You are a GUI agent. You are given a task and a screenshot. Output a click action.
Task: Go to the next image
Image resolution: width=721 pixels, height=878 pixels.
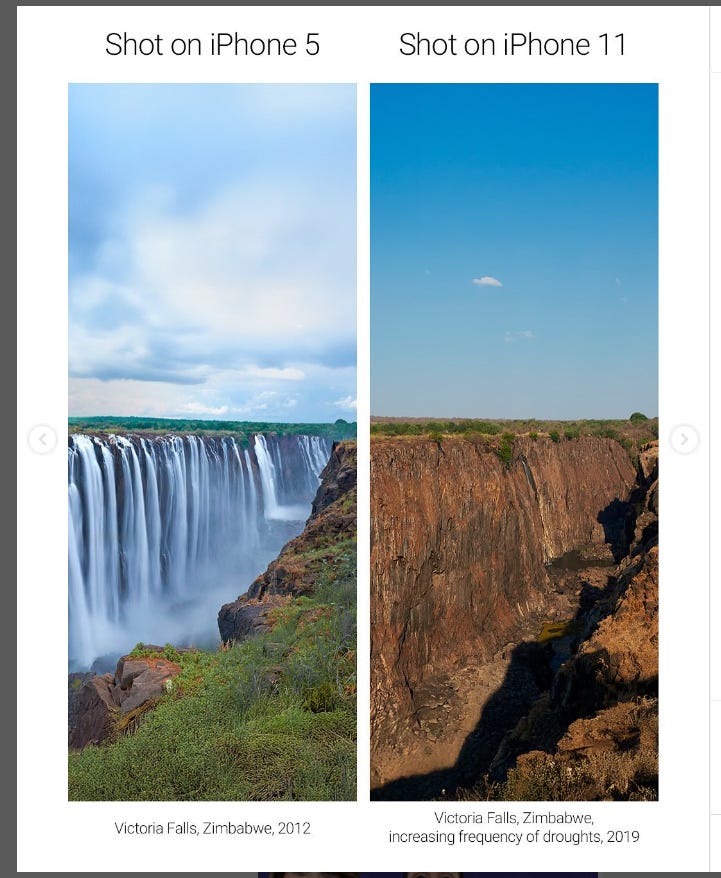pos(684,439)
